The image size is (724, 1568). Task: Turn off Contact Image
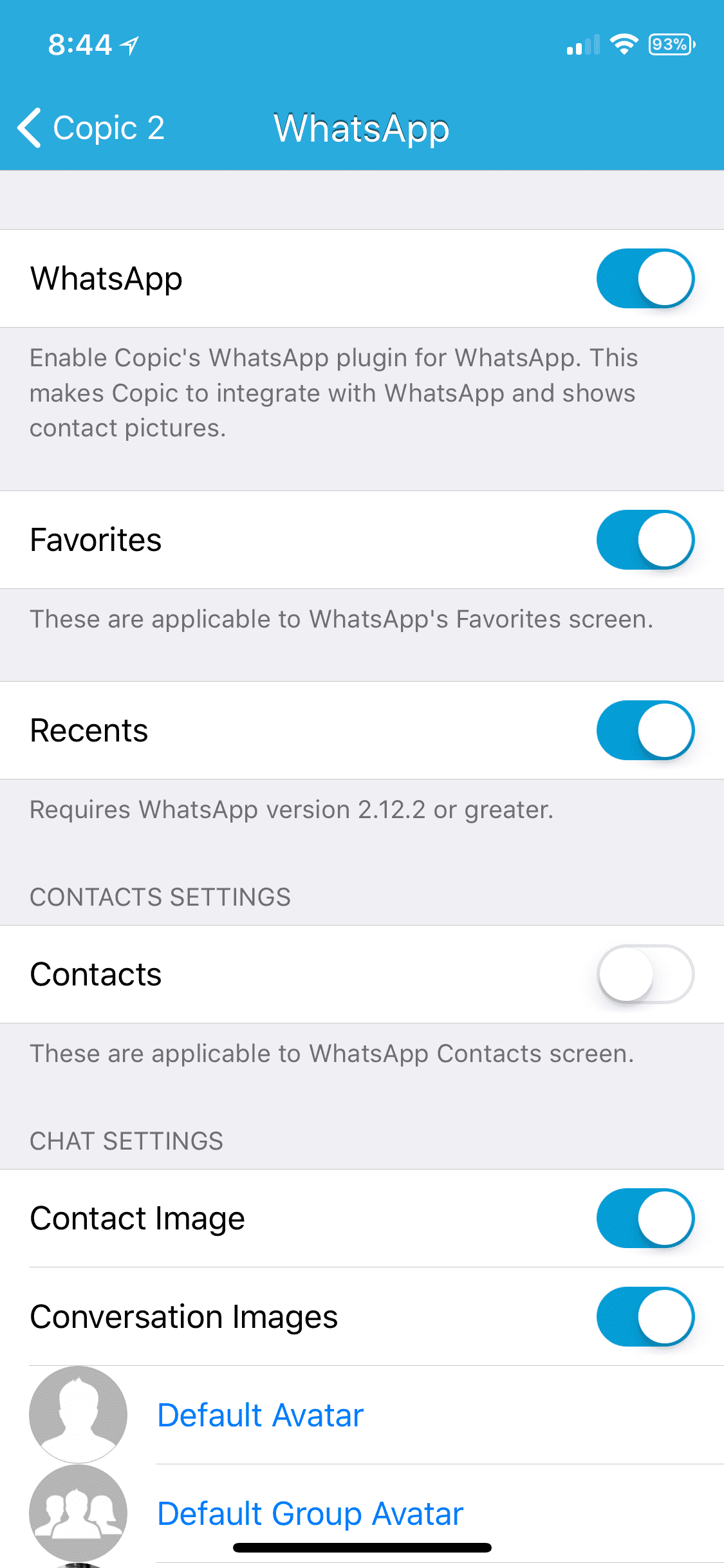[645, 1218]
